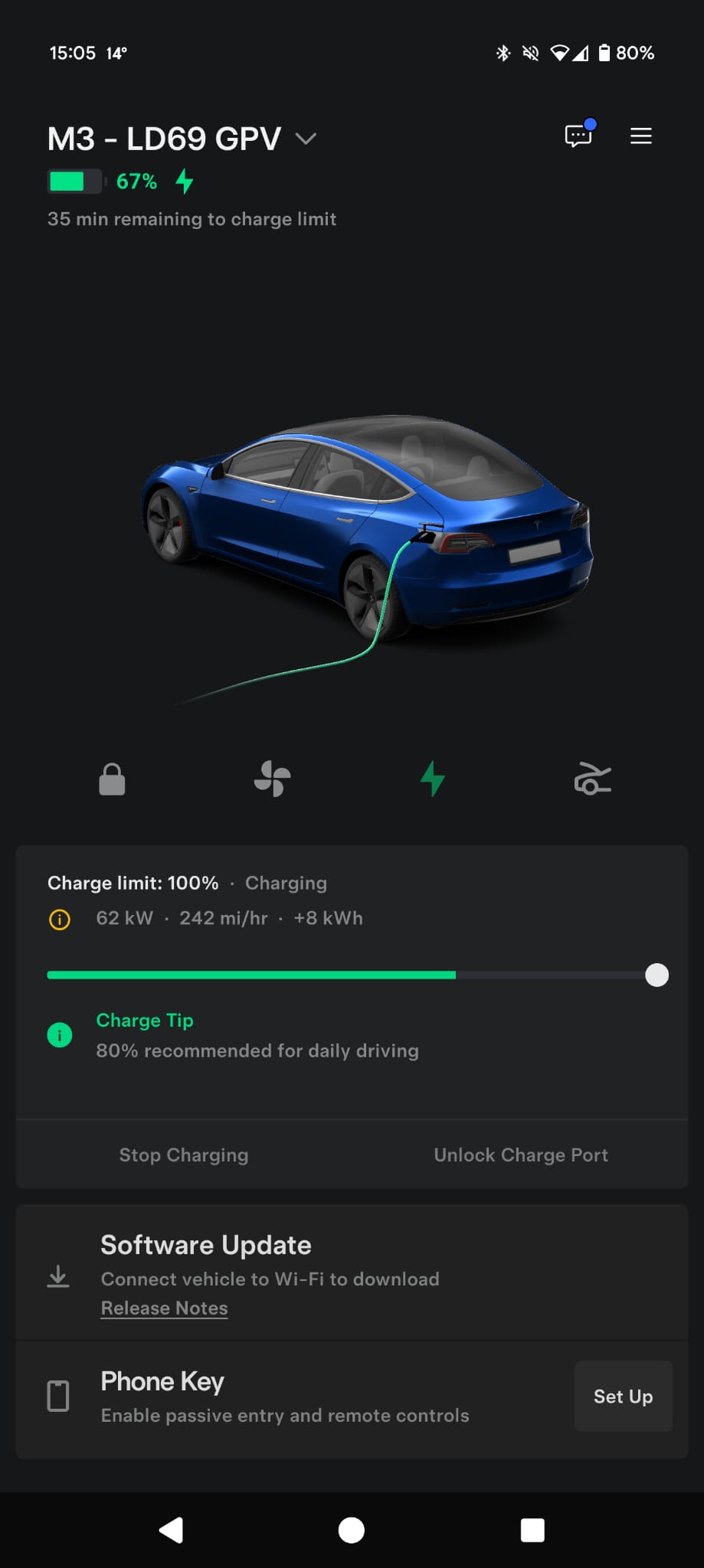Go back with the system back button
704x1568 pixels.
tap(171, 1530)
